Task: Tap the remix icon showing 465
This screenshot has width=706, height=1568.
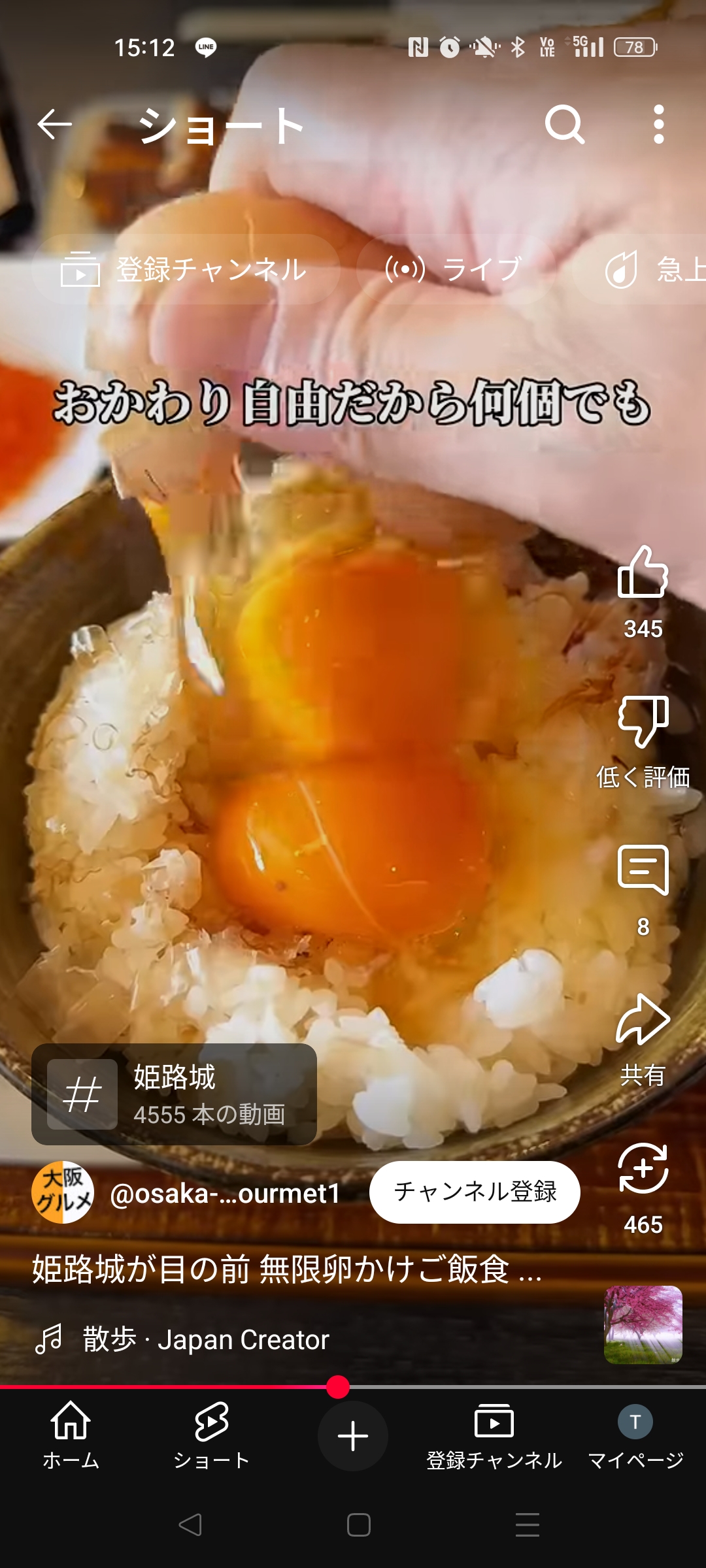Action: pos(643,1168)
